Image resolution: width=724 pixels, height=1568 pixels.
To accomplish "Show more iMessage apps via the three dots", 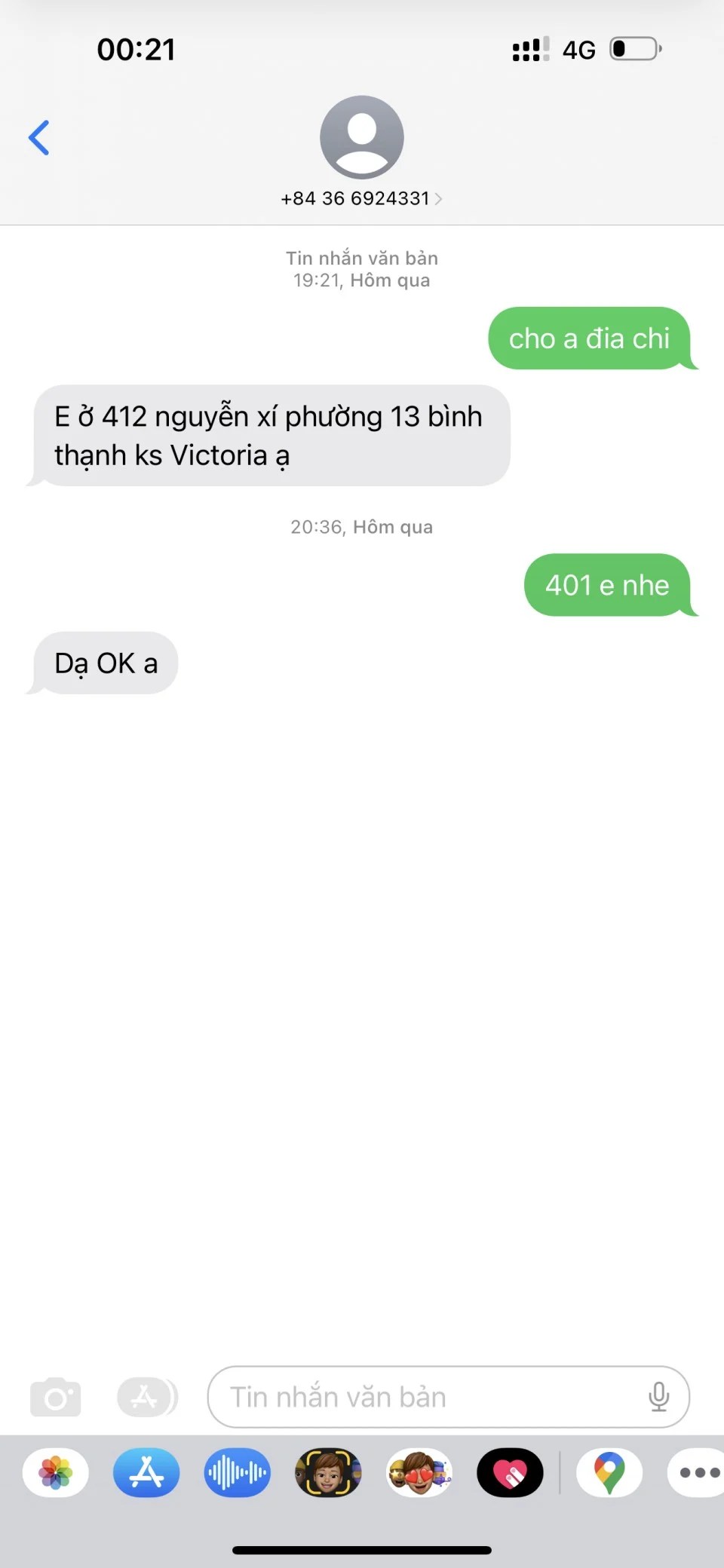I will click(698, 1472).
